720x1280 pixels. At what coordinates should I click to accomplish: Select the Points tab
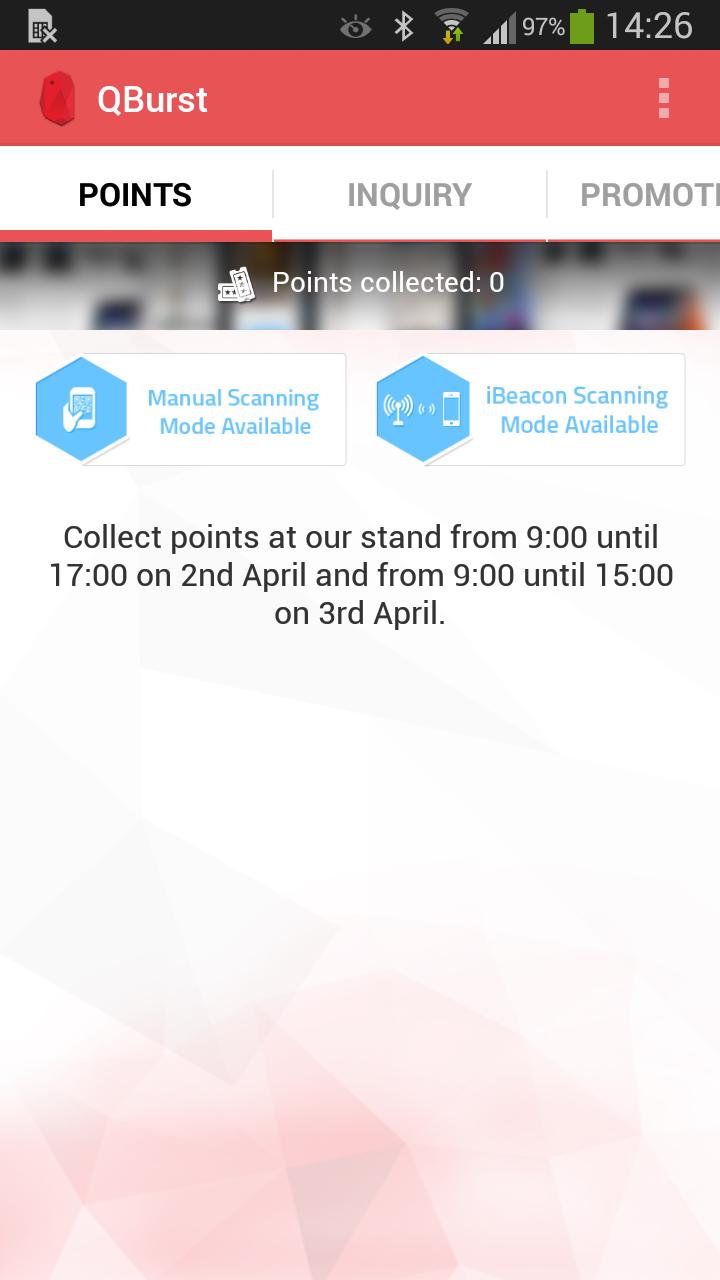pos(135,195)
